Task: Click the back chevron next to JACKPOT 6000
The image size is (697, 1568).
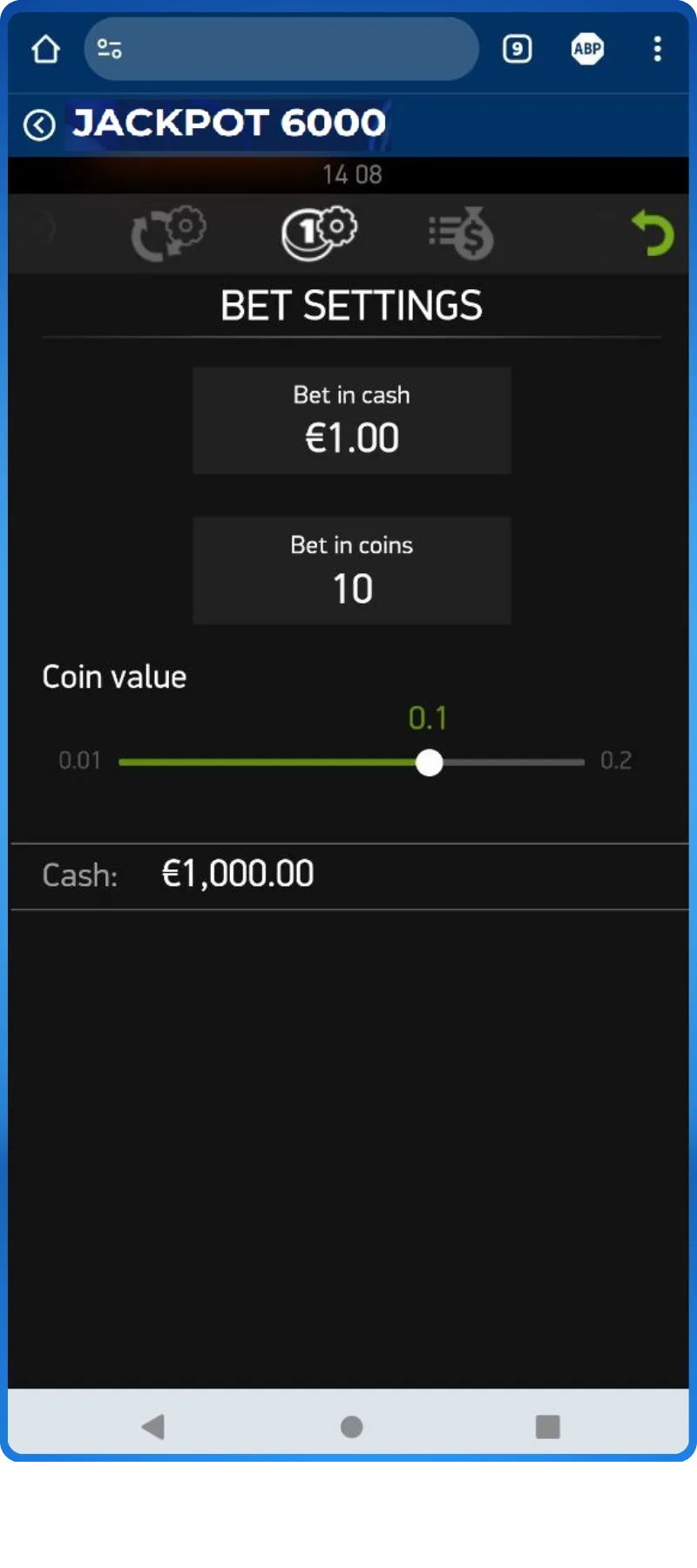Action: (39, 124)
